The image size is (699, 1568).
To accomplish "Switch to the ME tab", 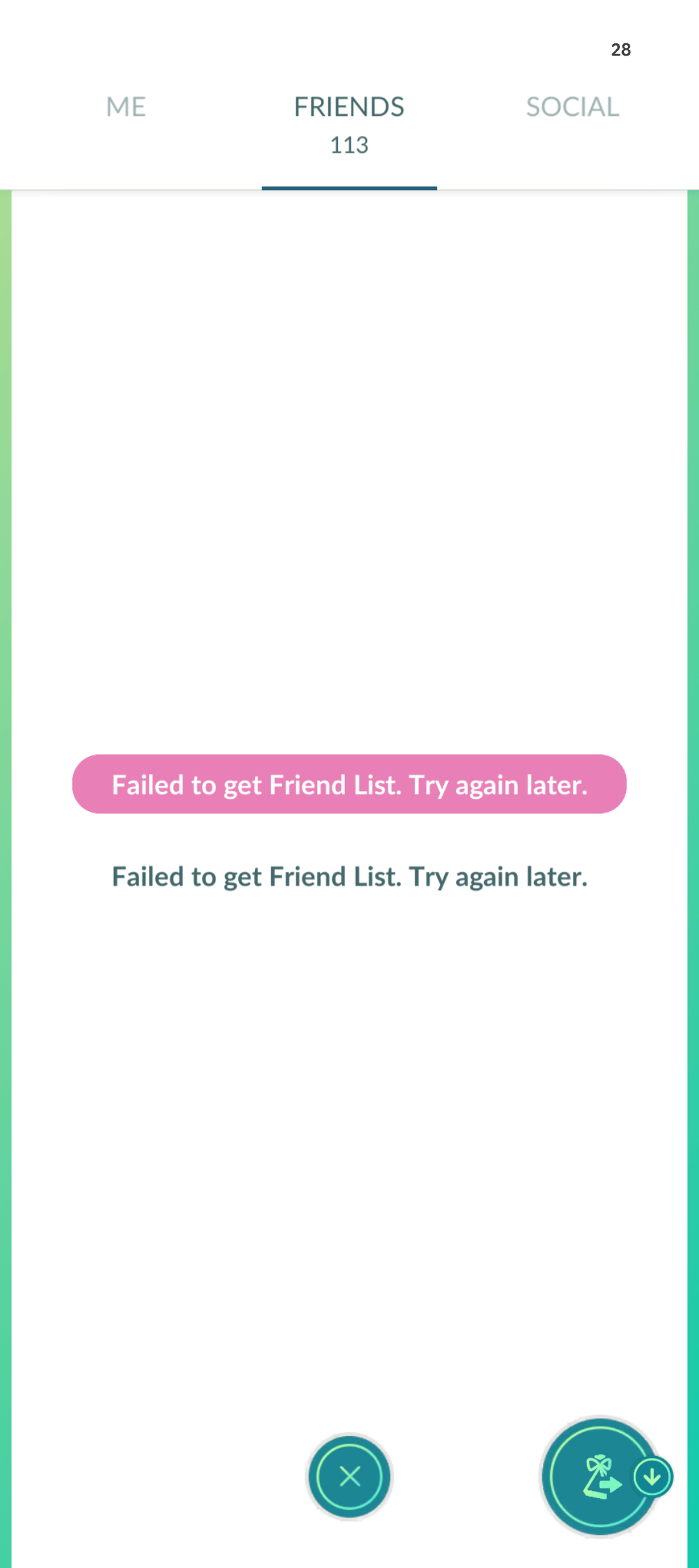I will coord(126,107).
